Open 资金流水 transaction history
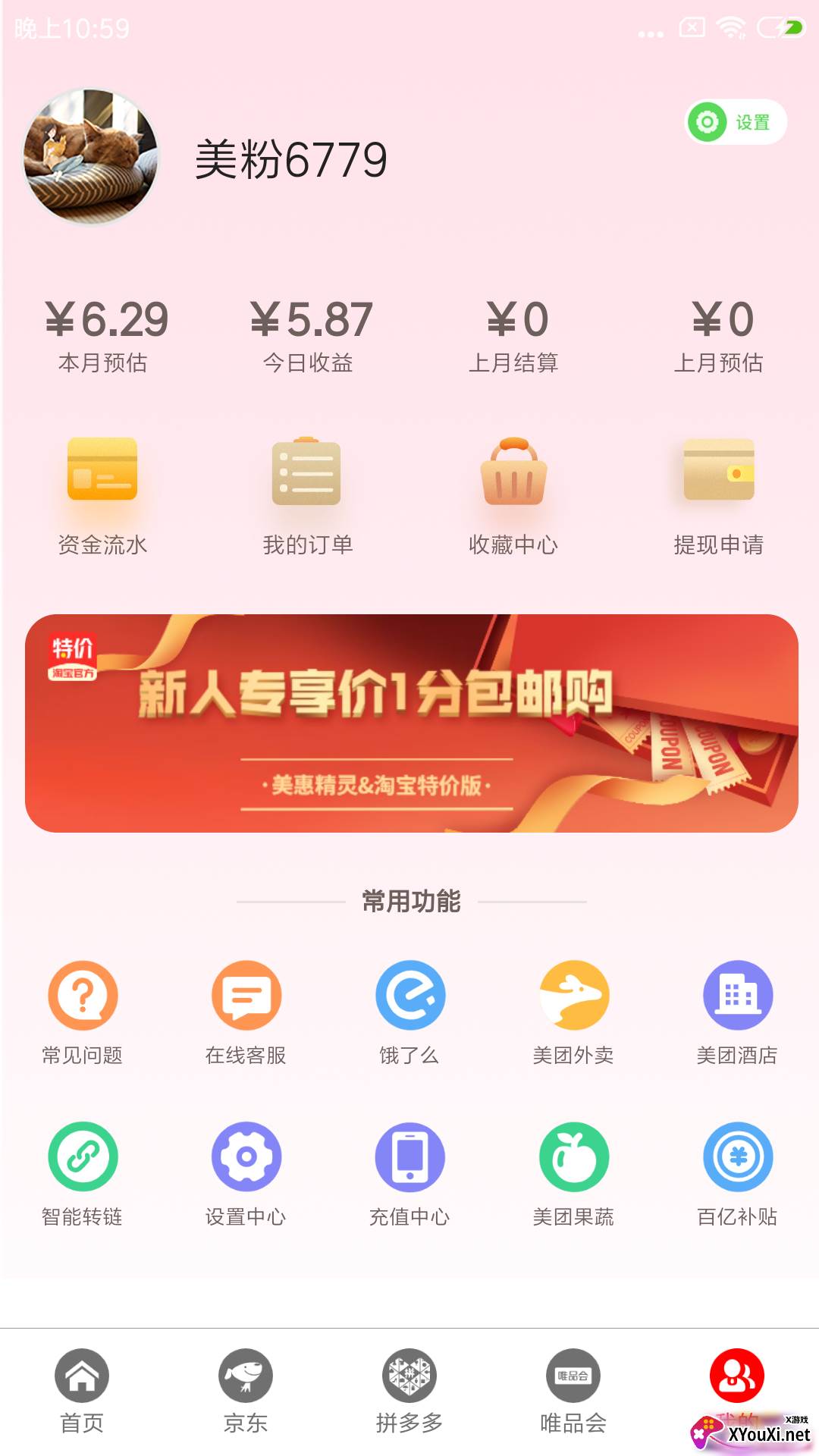This screenshot has height=1456, width=819. click(102, 493)
